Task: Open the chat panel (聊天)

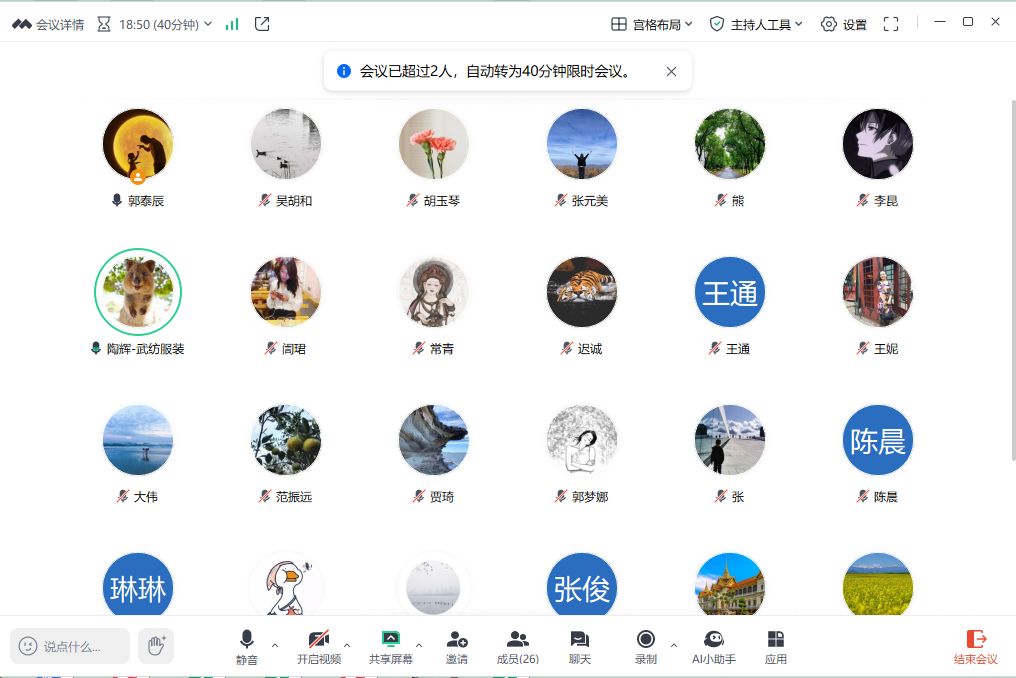Action: pyautogui.click(x=580, y=646)
